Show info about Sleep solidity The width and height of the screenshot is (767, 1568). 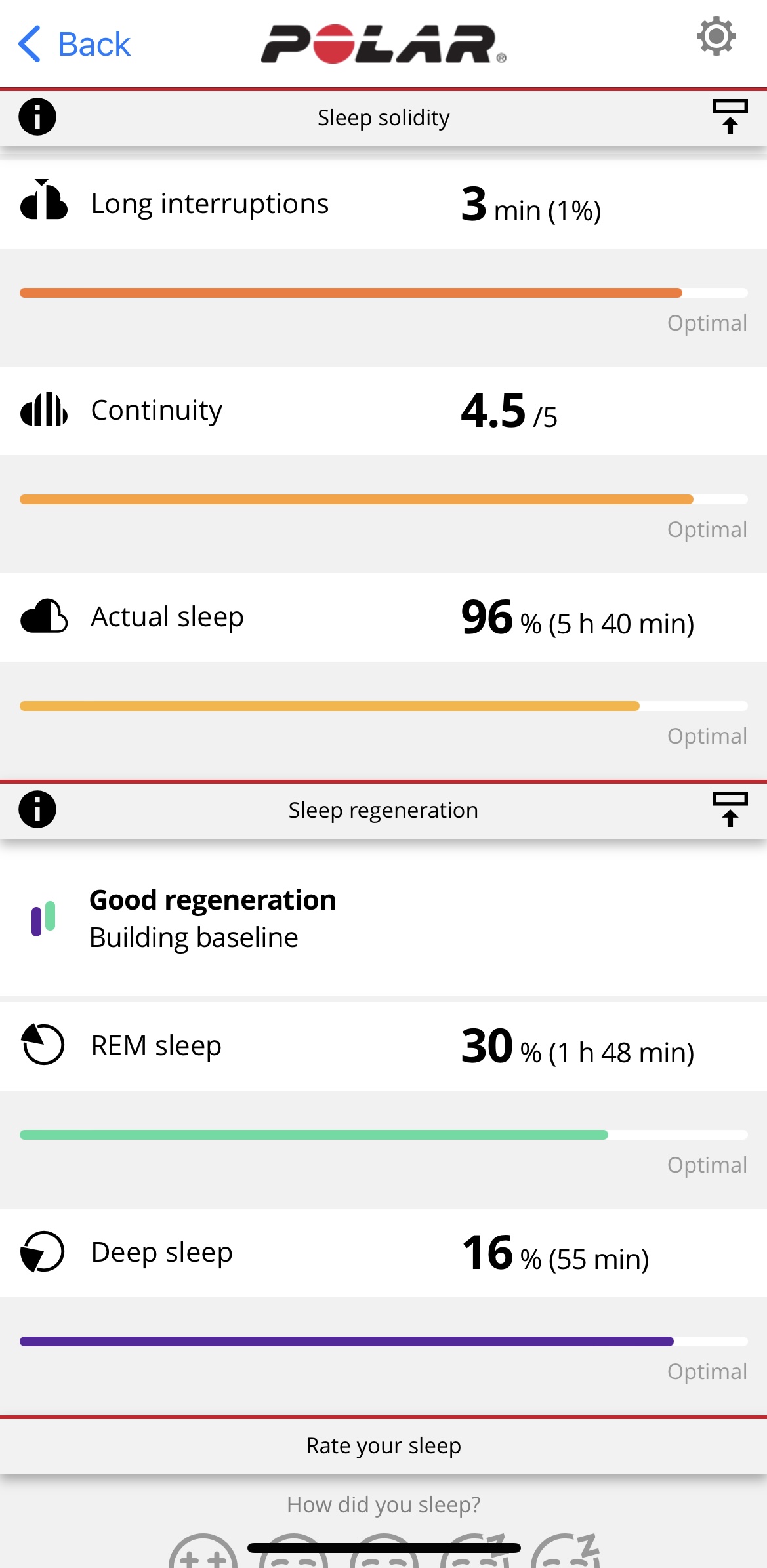[x=37, y=117]
